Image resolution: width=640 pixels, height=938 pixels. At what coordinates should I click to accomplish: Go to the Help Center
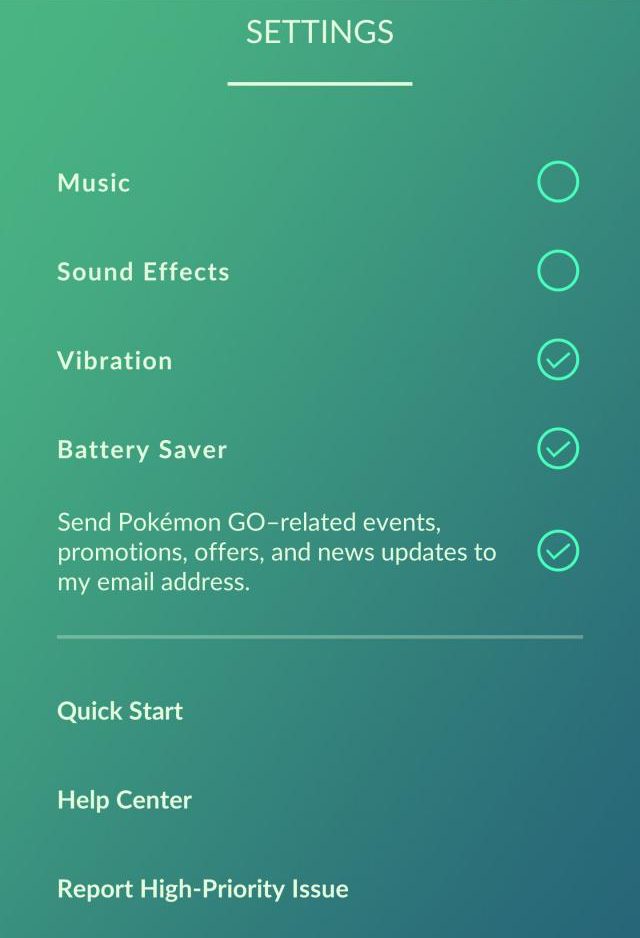tap(124, 800)
